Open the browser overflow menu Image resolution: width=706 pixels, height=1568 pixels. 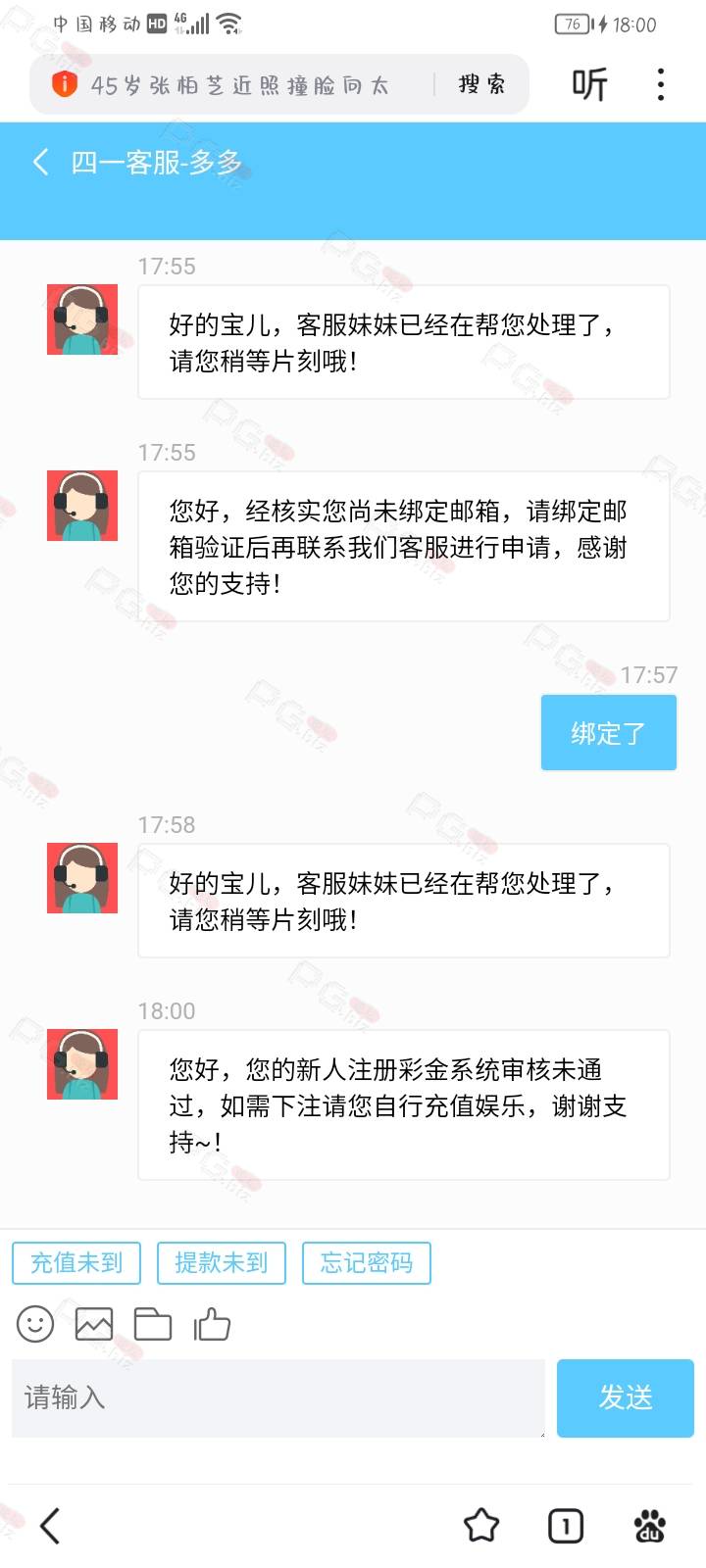[x=661, y=85]
